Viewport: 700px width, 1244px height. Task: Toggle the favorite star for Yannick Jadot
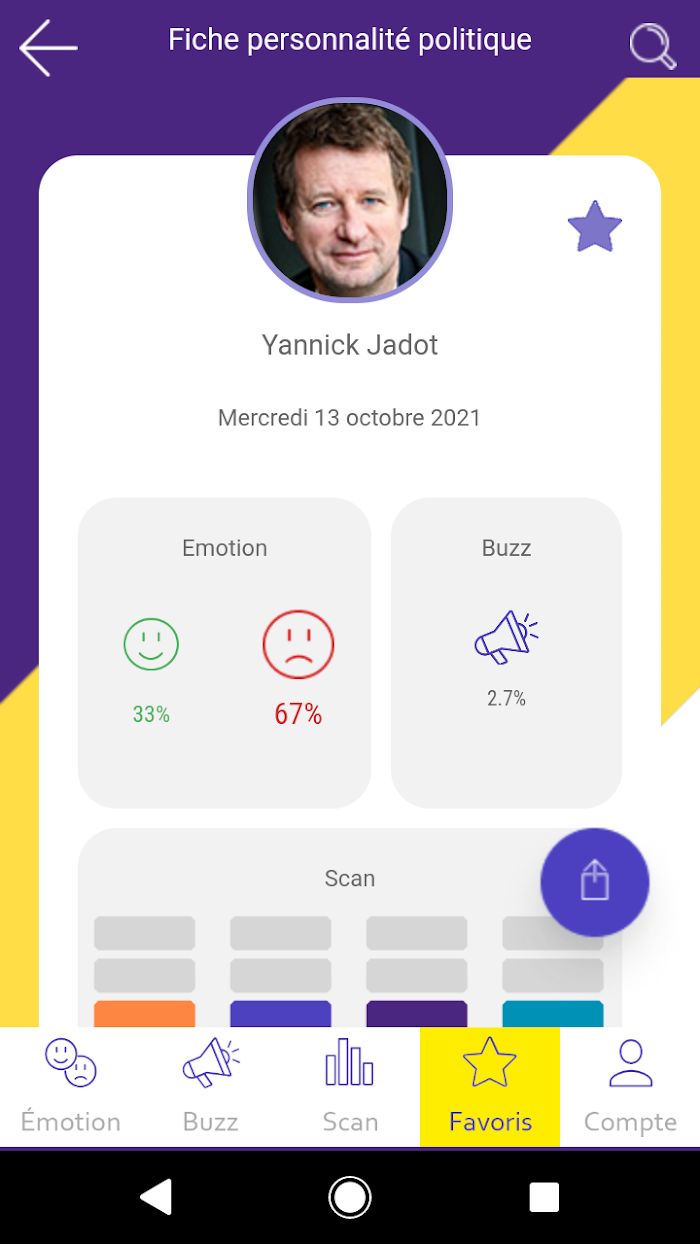[x=595, y=227]
